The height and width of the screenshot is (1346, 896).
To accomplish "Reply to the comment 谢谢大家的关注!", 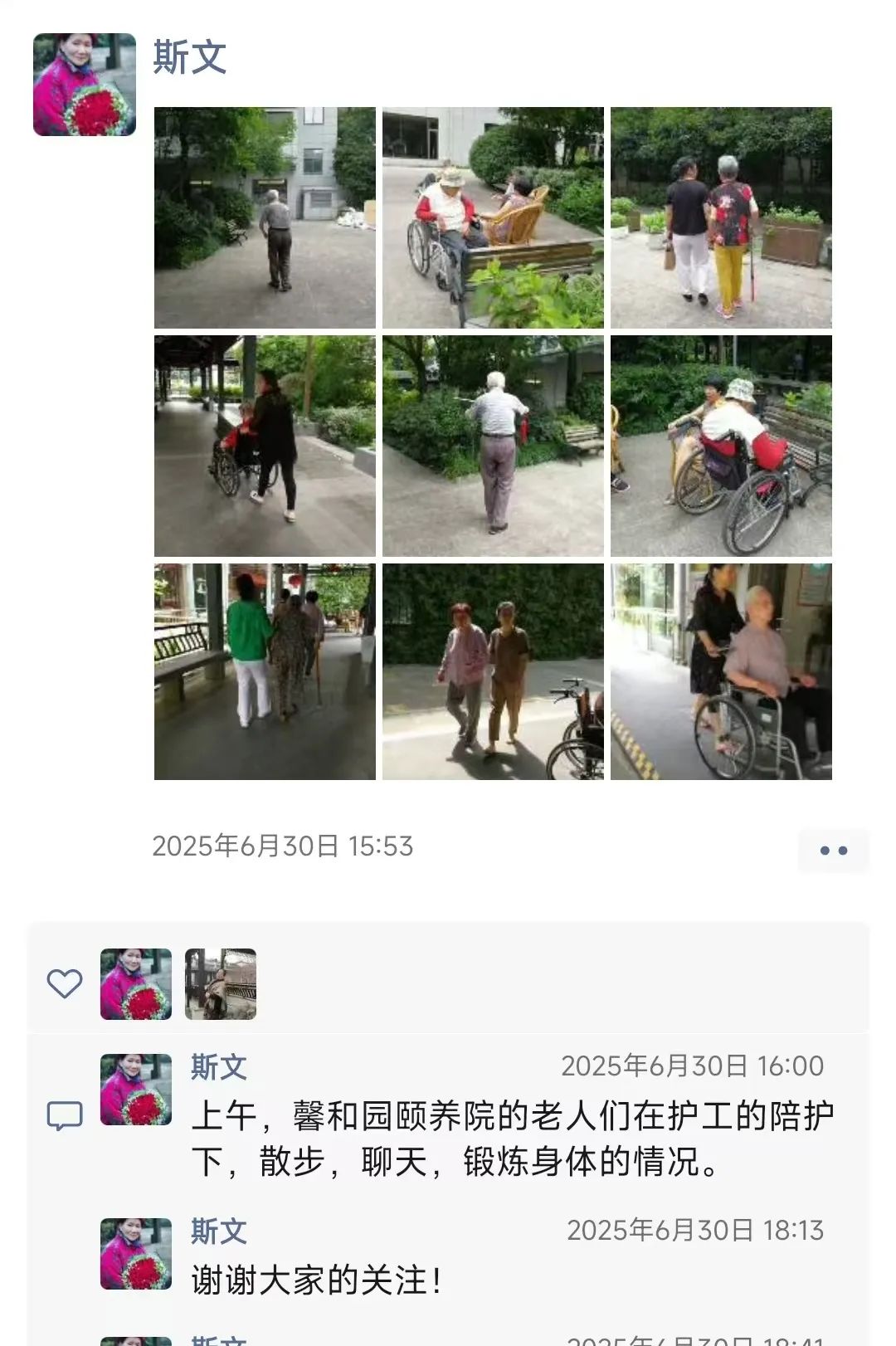I will [x=317, y=1280].
